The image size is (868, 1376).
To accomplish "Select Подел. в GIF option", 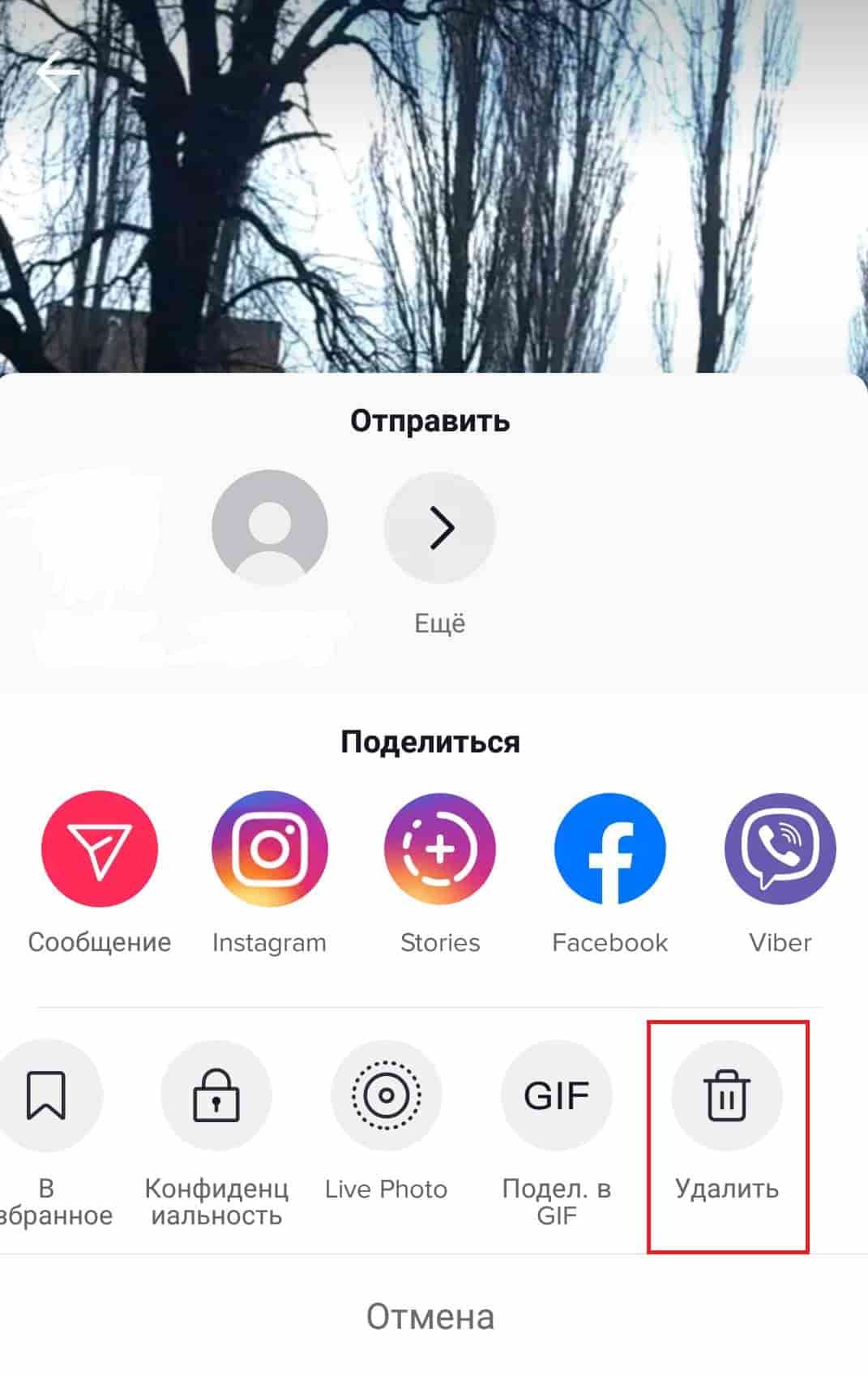I will tap(556, 1095).
